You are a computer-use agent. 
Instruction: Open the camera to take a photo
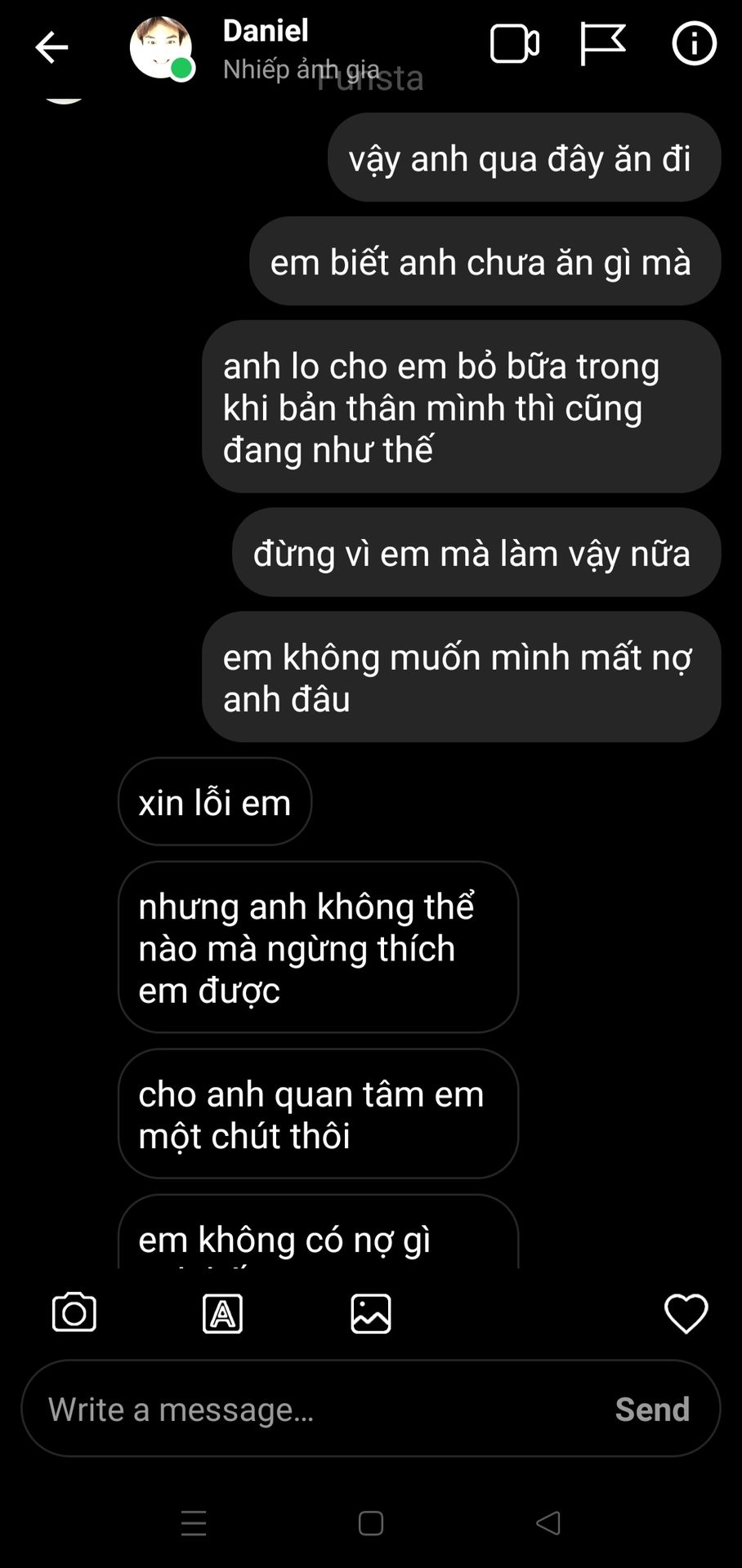click(74, 1313)
